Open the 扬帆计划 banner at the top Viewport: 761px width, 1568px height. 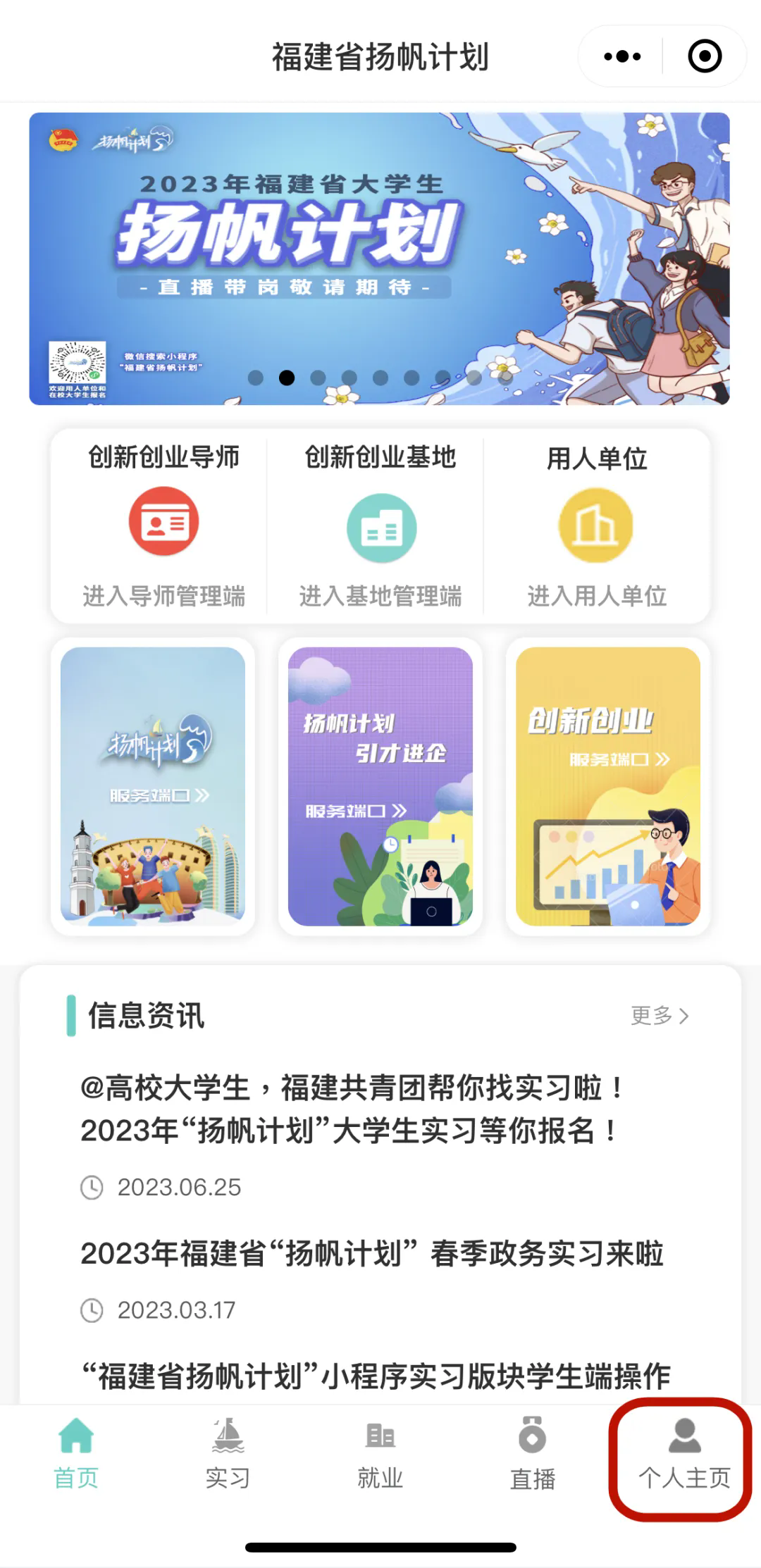pyautogui.click(x=379, y=259)
